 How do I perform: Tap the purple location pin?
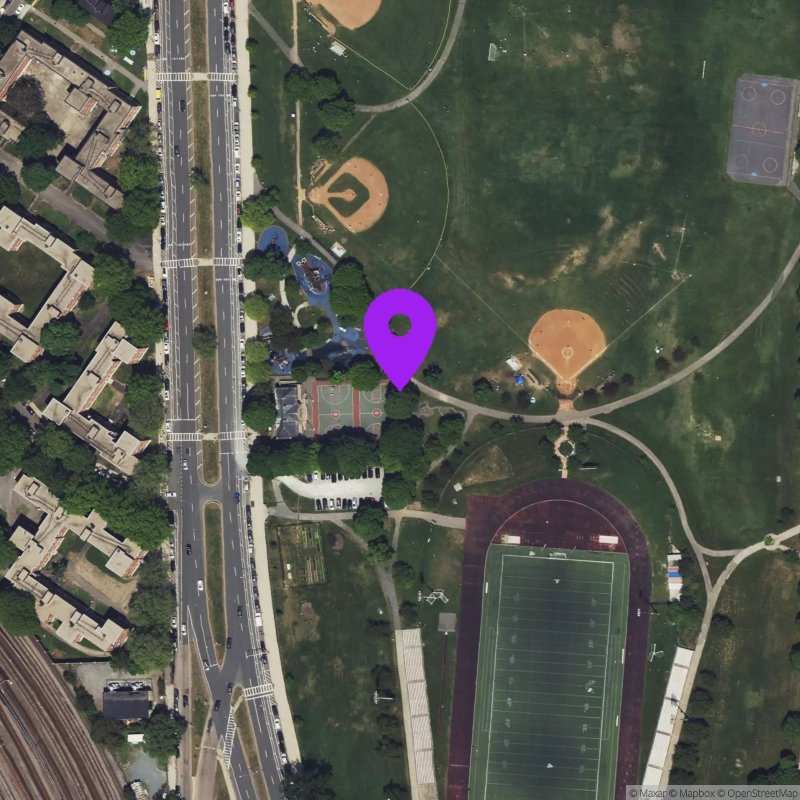399,330
